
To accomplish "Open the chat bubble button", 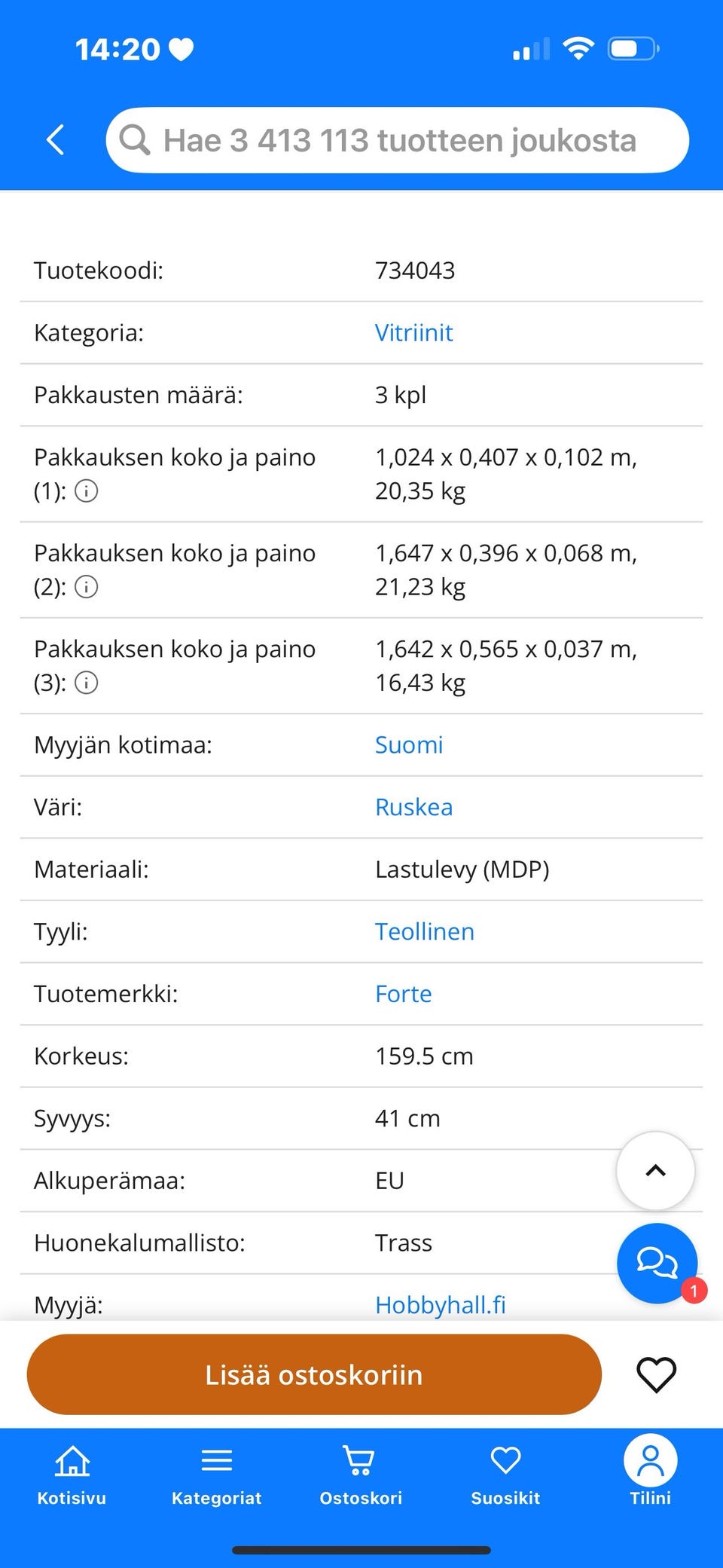I will tap(657, 1263).
